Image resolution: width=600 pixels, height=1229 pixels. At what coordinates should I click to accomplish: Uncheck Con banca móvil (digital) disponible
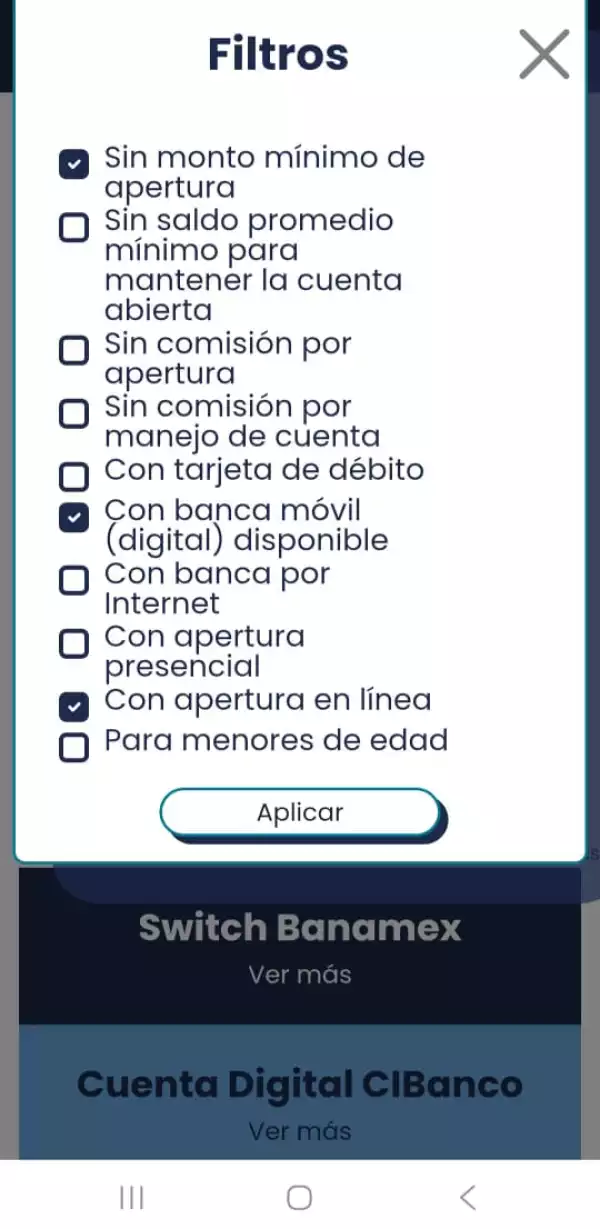73,518
